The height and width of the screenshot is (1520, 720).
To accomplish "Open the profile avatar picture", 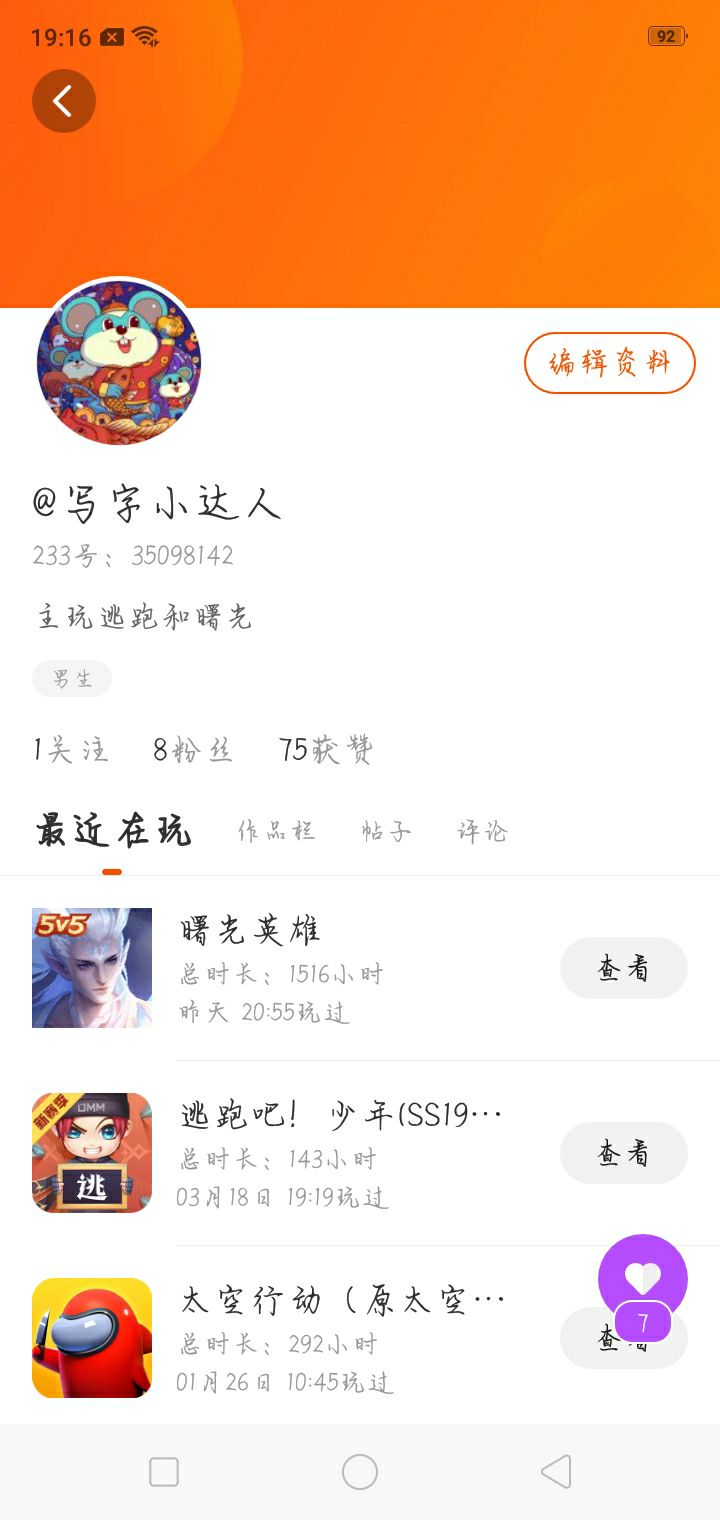I will click(119, 362).
